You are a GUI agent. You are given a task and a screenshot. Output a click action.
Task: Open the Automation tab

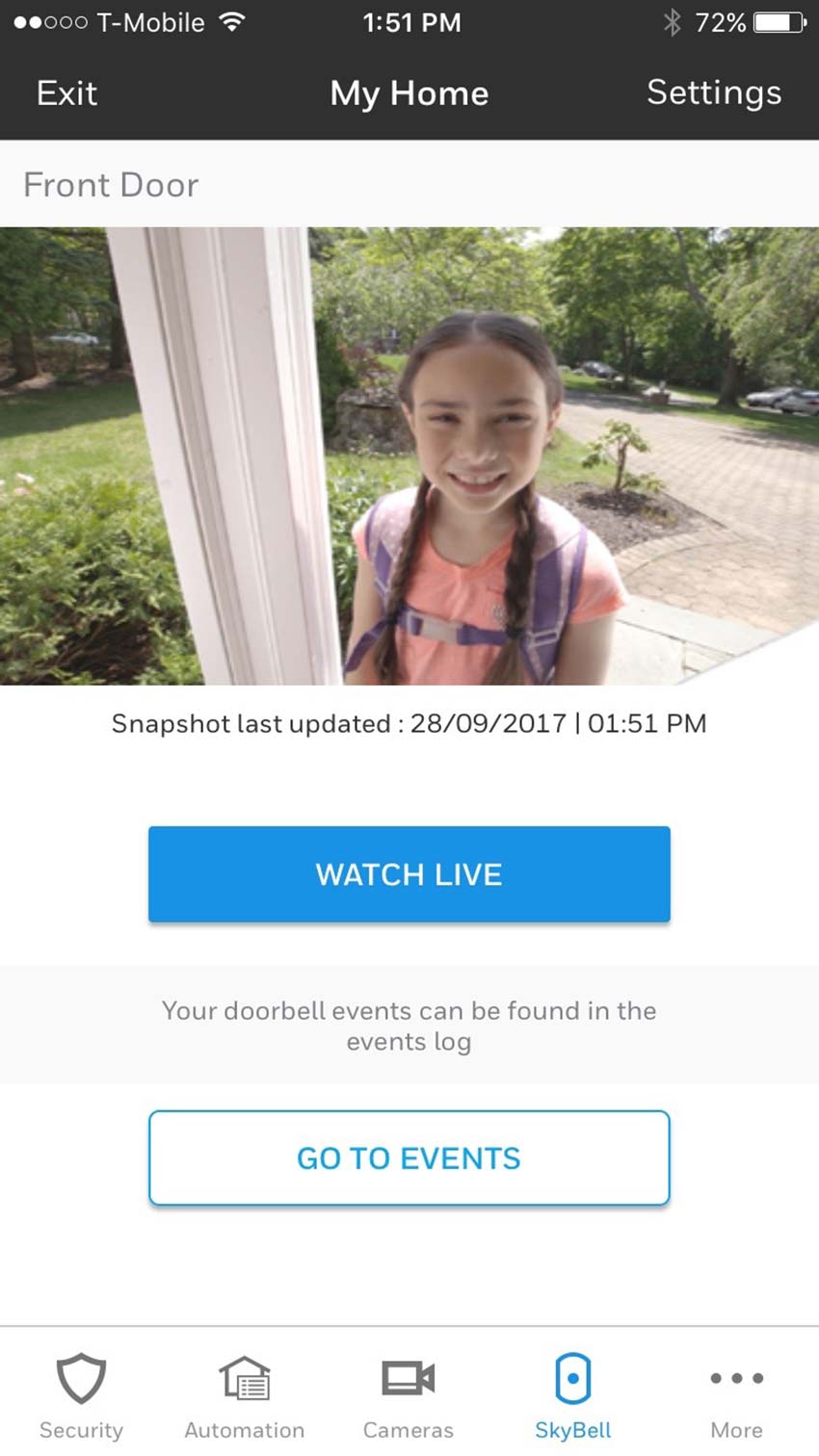tap(245, 1394)
